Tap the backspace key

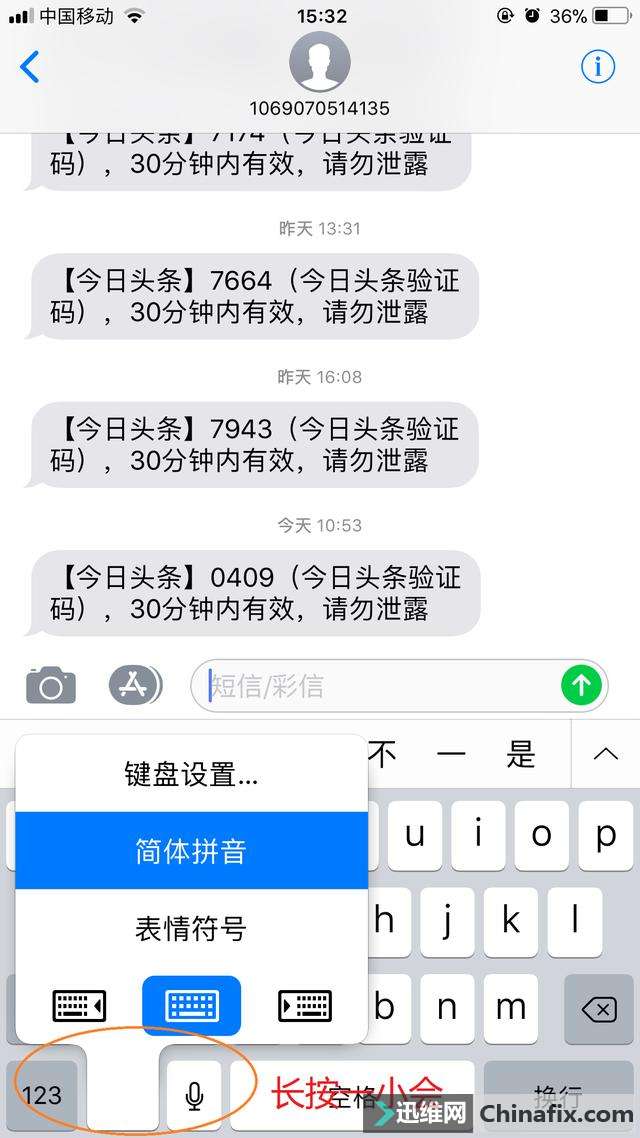click(x=599, y=1009)
